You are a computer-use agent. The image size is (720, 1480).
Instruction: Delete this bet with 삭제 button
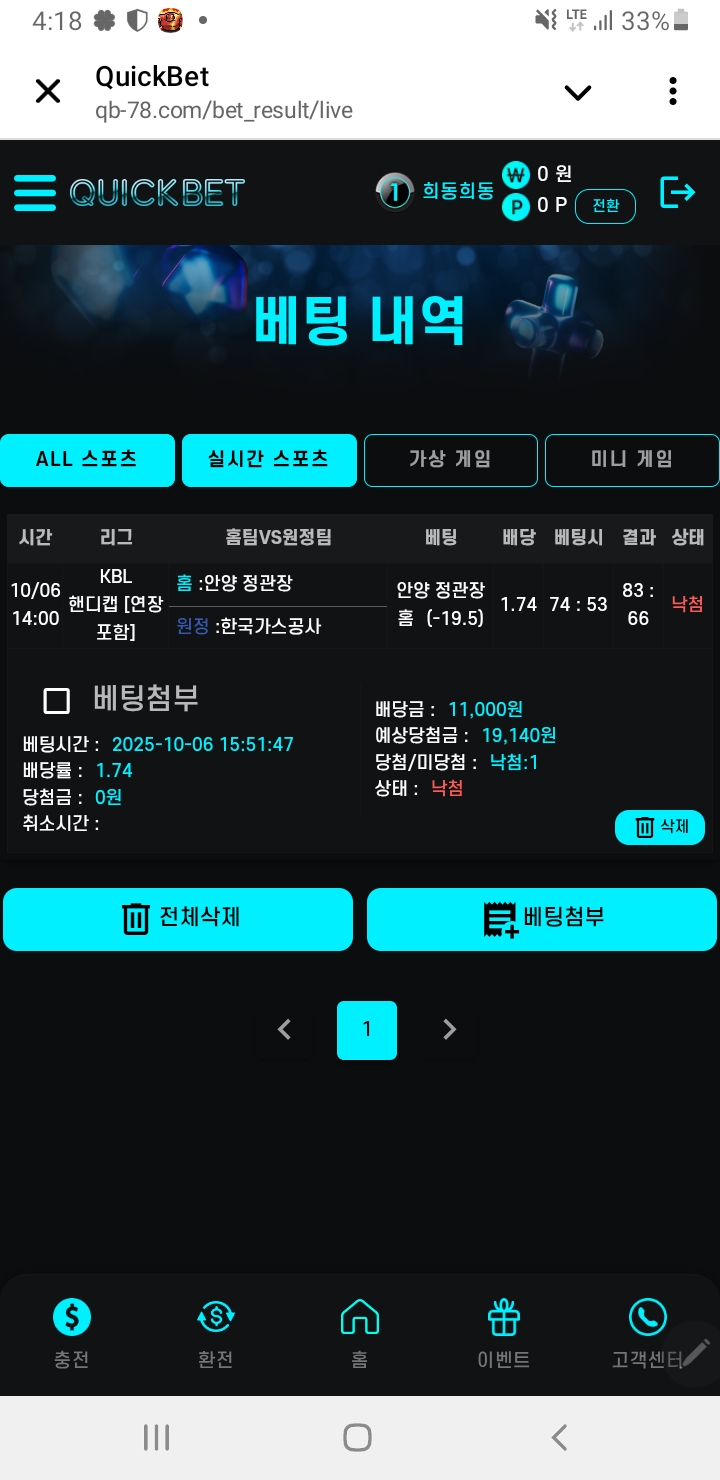point(660,827)
